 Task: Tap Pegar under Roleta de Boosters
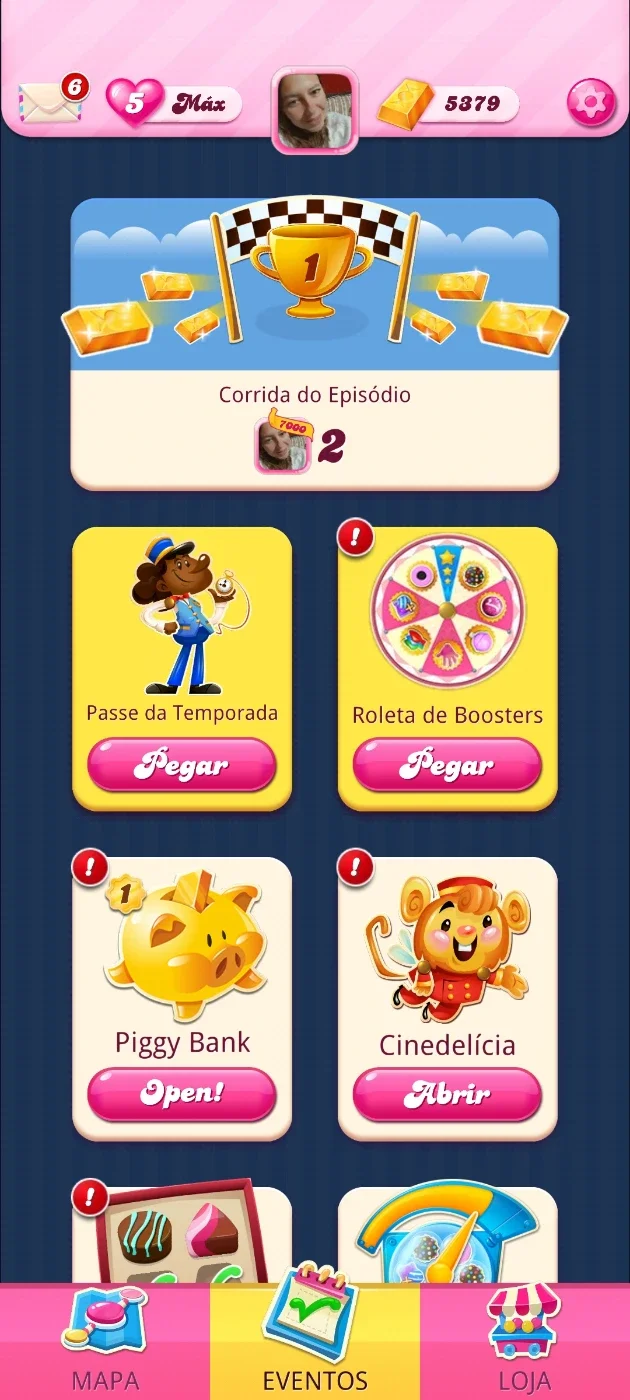[447, 766]
